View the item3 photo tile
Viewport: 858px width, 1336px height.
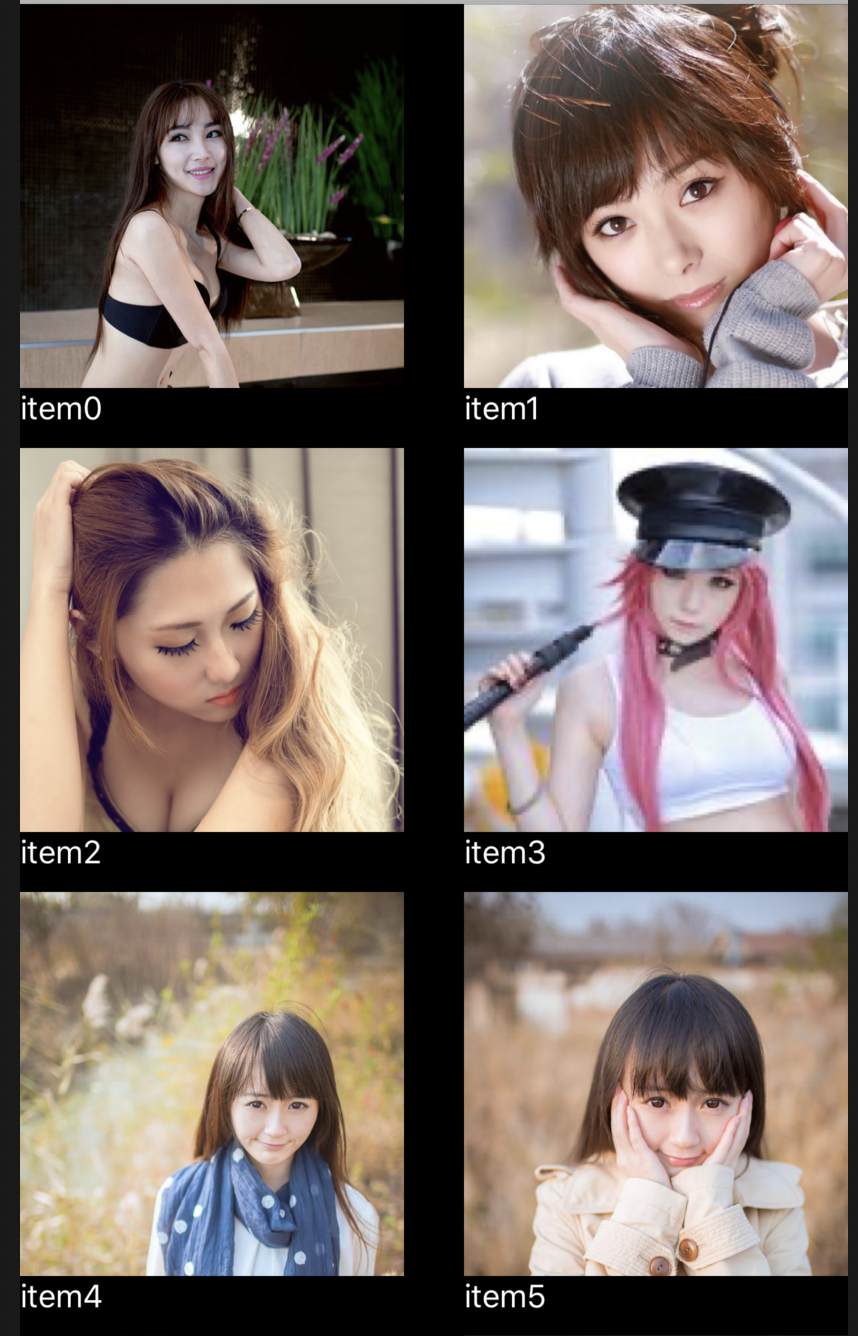655,640
